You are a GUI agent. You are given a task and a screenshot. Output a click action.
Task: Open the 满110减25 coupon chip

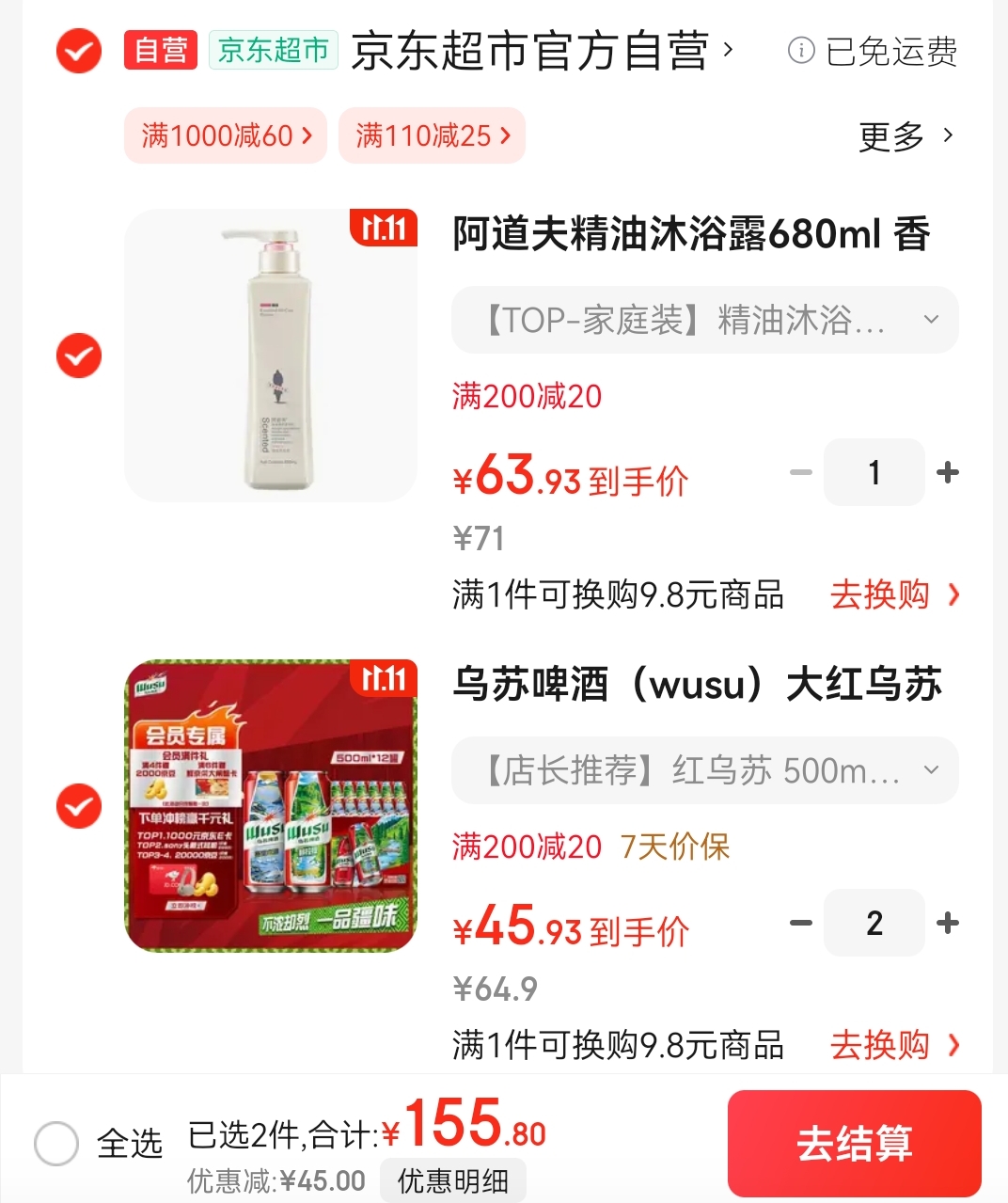pyautogui.click(x=432, y=136)
